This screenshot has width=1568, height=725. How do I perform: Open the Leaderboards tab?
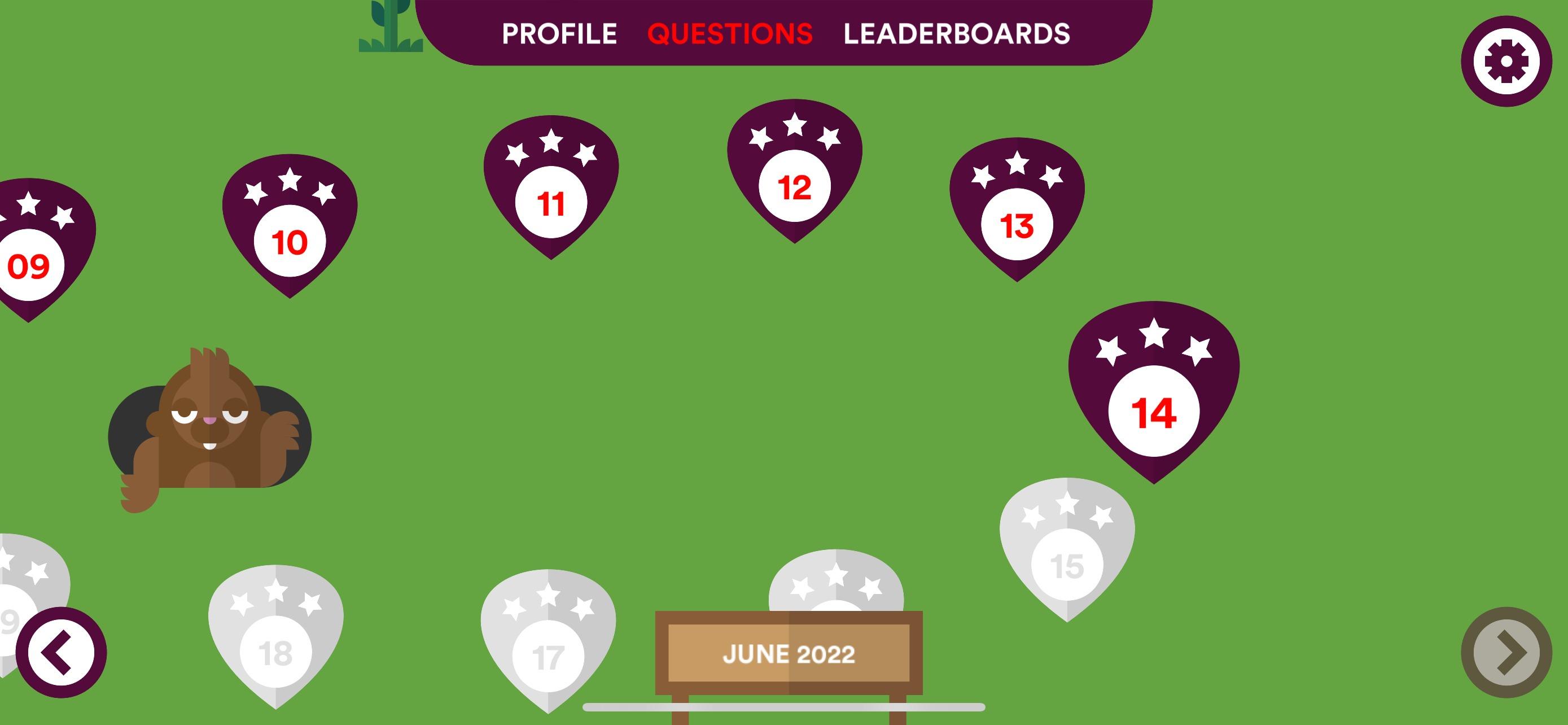pyautogui.click(x=956, y=33)
